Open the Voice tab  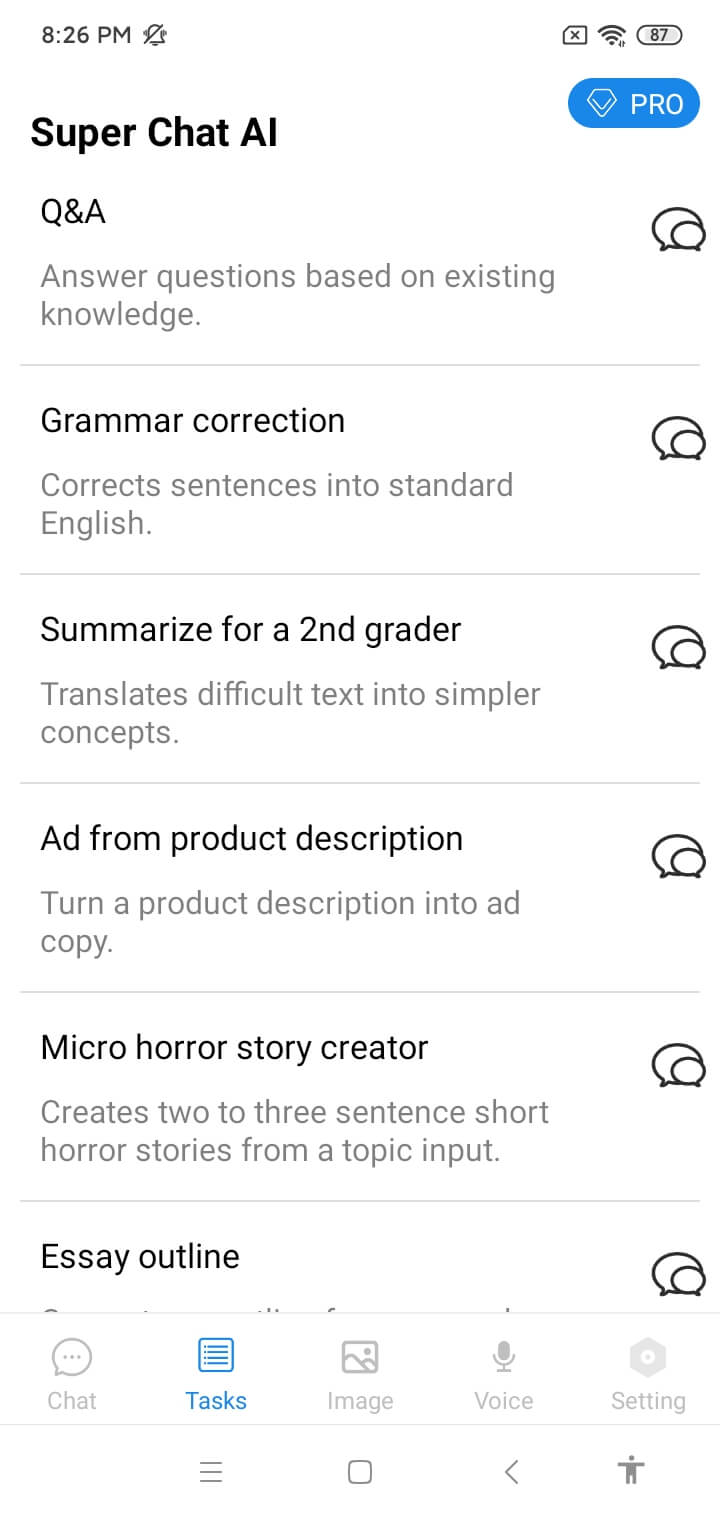point(504,1374)
